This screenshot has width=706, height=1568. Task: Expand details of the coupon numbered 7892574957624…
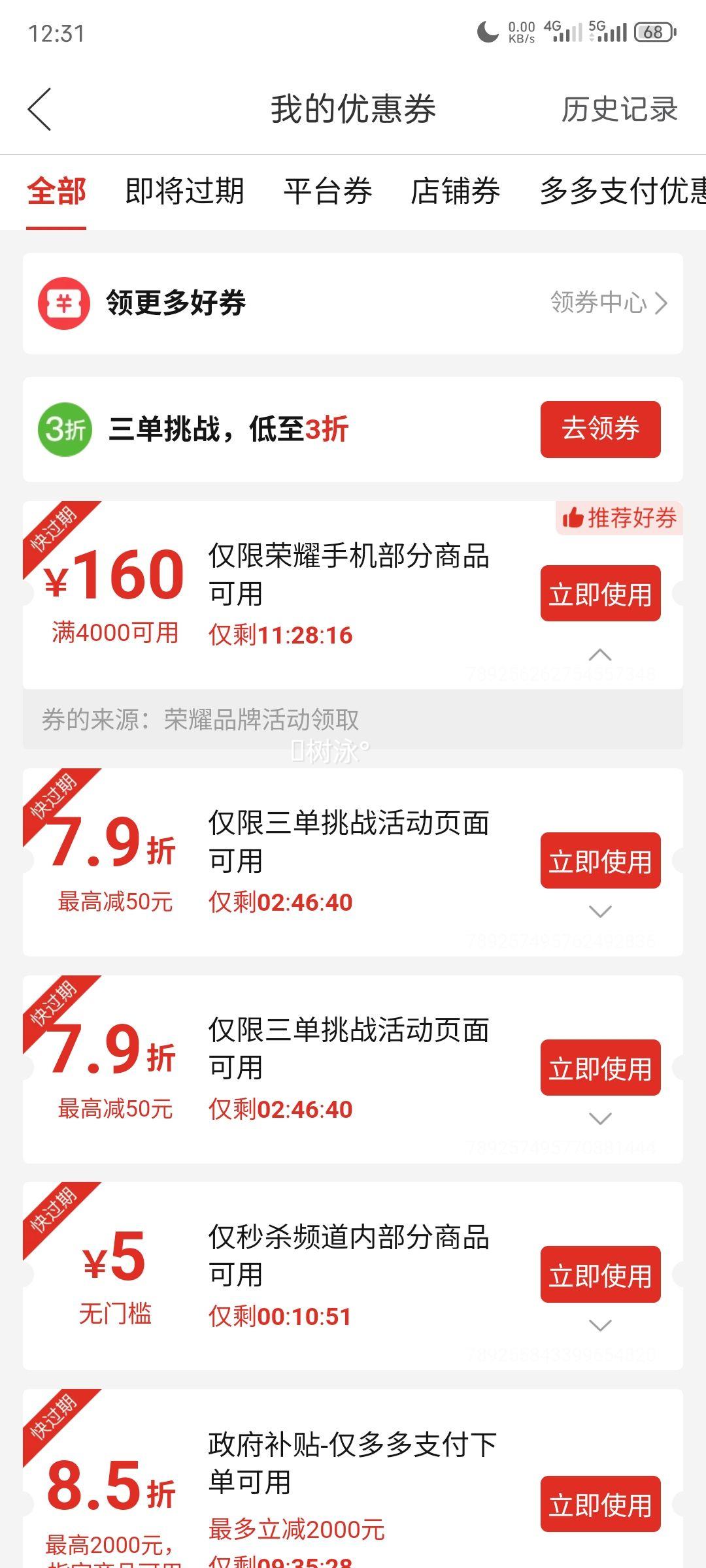600,911
